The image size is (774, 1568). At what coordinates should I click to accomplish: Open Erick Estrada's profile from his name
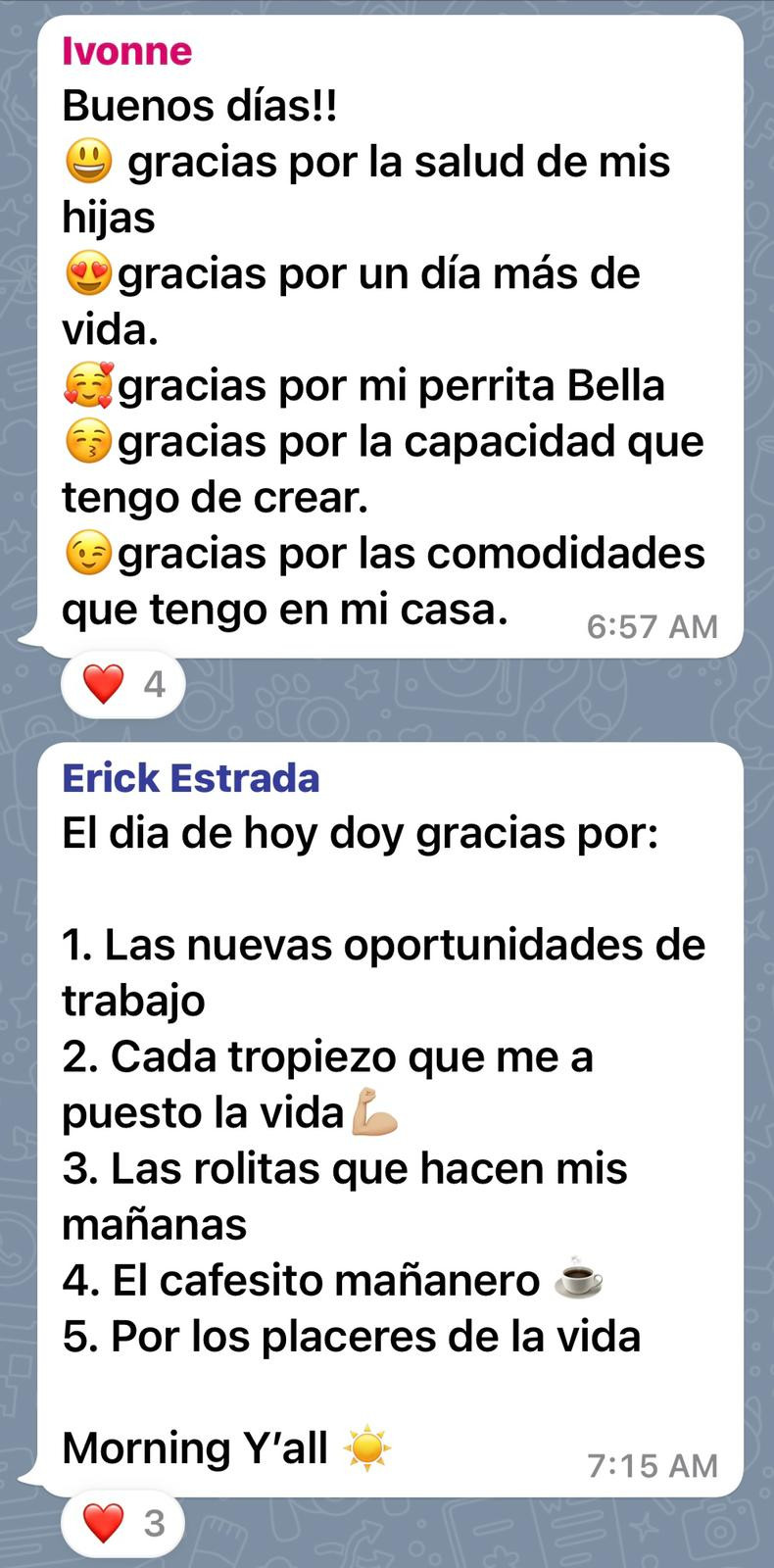190,778
